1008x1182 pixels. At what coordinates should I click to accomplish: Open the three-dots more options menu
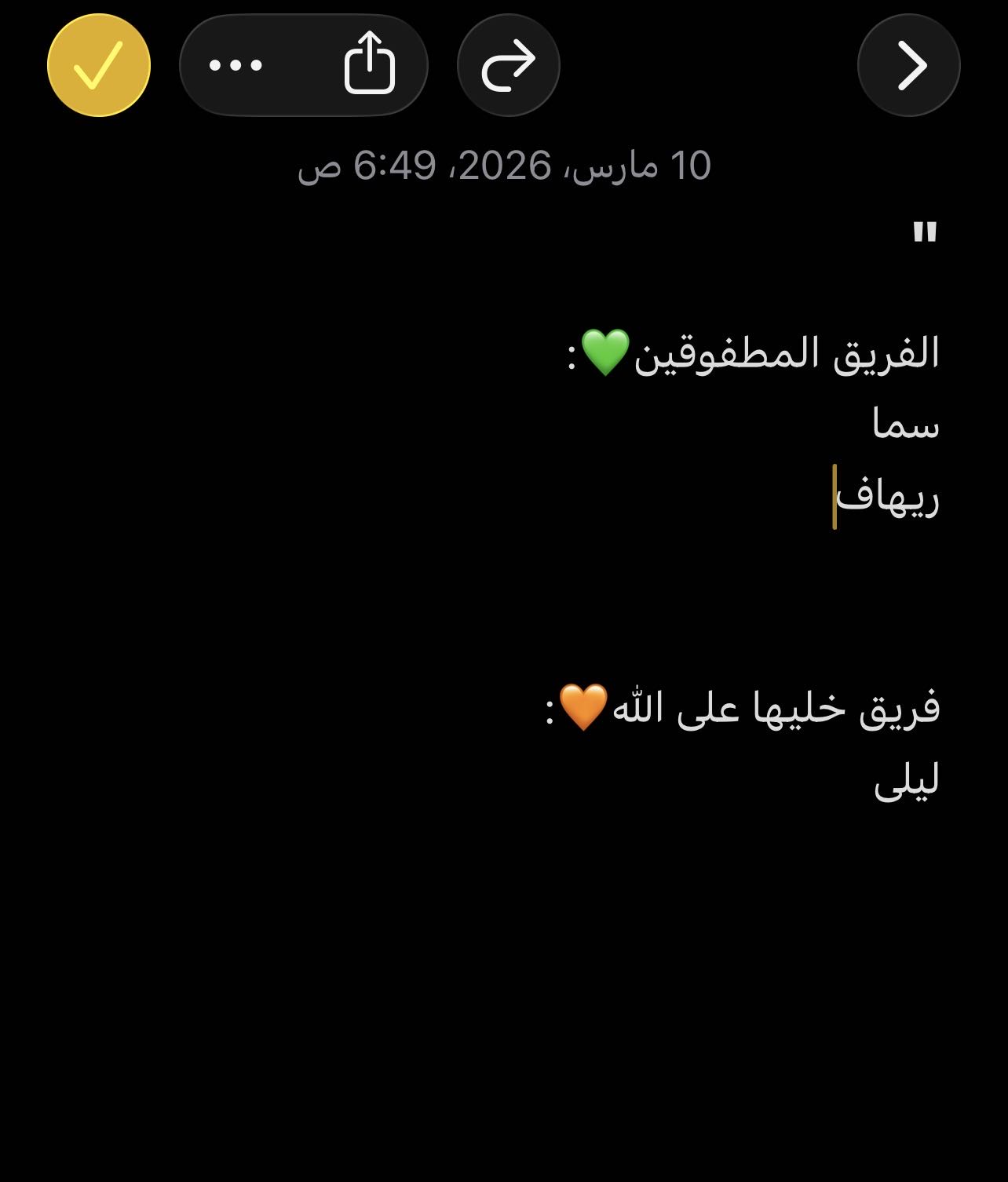click(236, 65)
